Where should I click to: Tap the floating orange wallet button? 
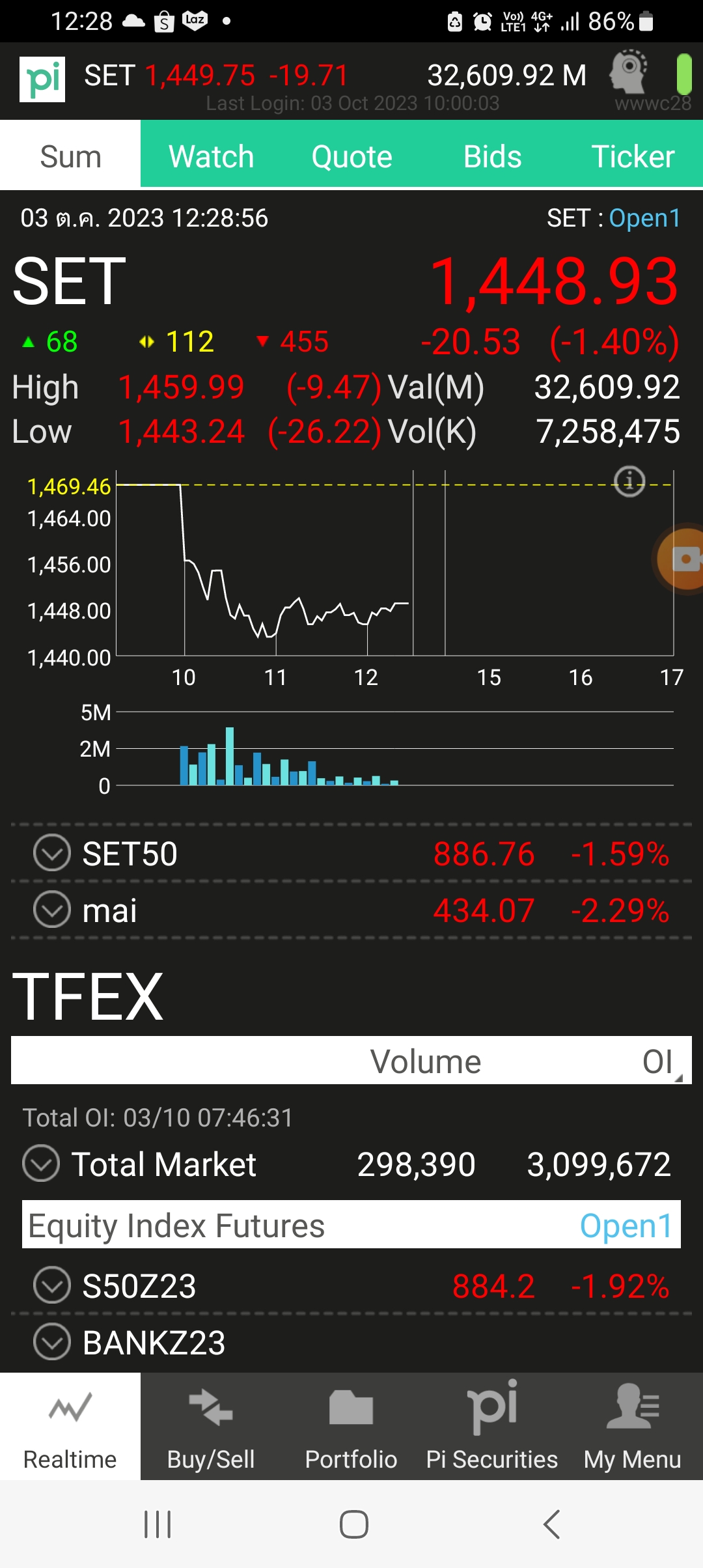[x=680, y=559]
